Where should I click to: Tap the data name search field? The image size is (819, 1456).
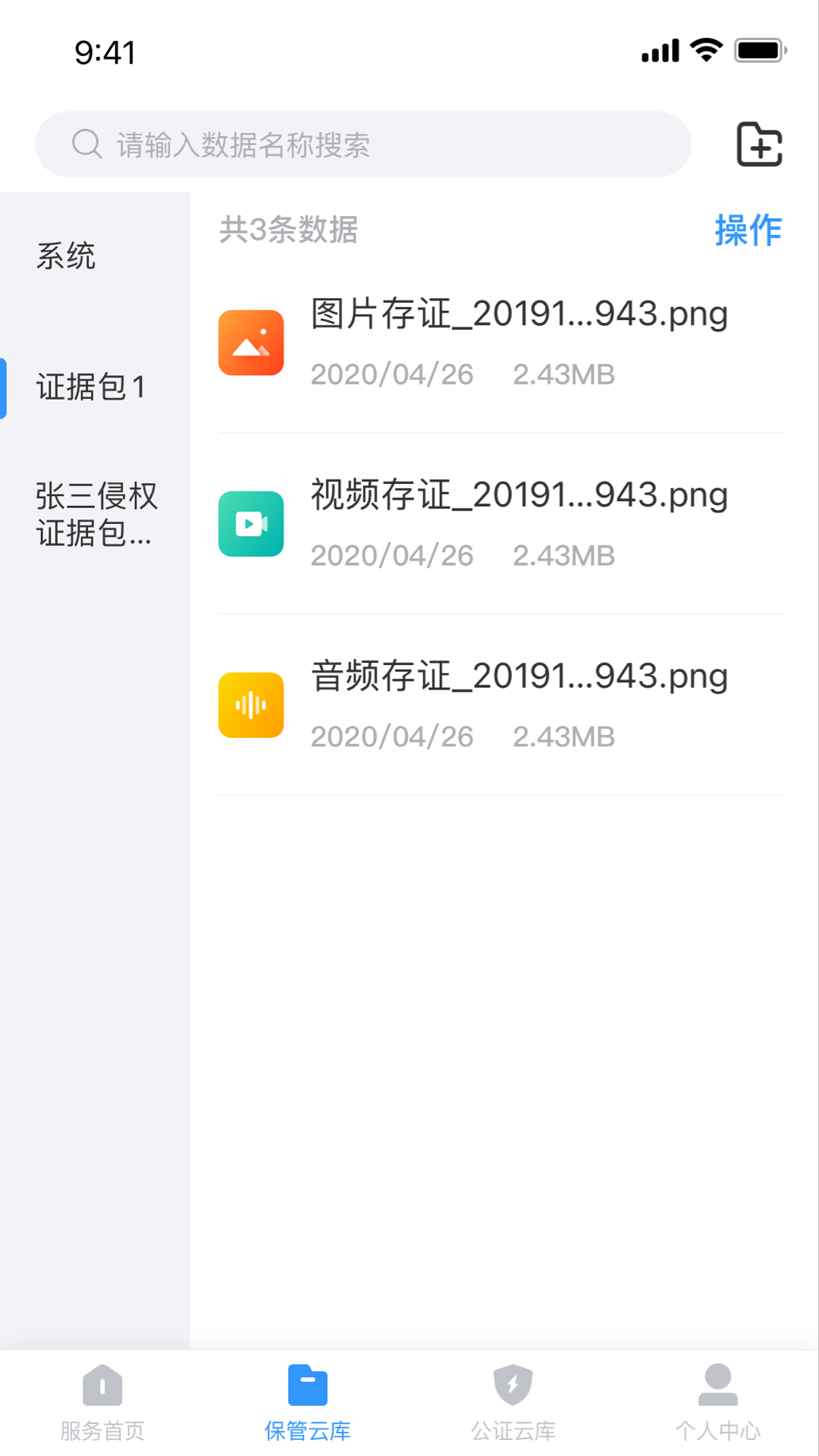[363, 144]
